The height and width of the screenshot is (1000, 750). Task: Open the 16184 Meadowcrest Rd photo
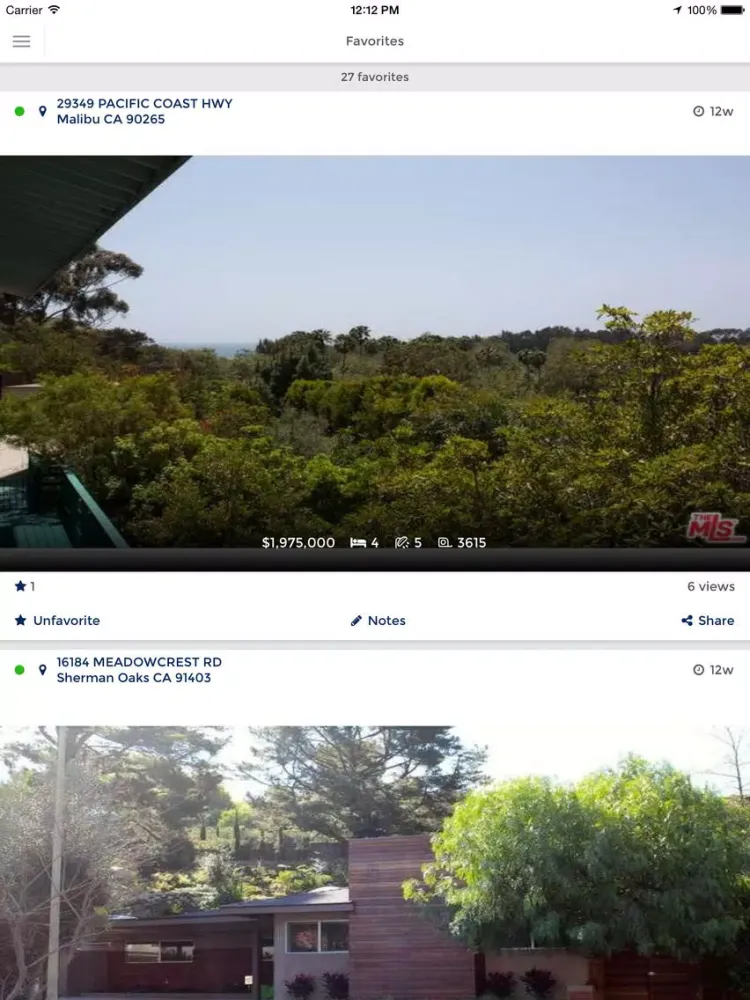(x=375, y=860)
